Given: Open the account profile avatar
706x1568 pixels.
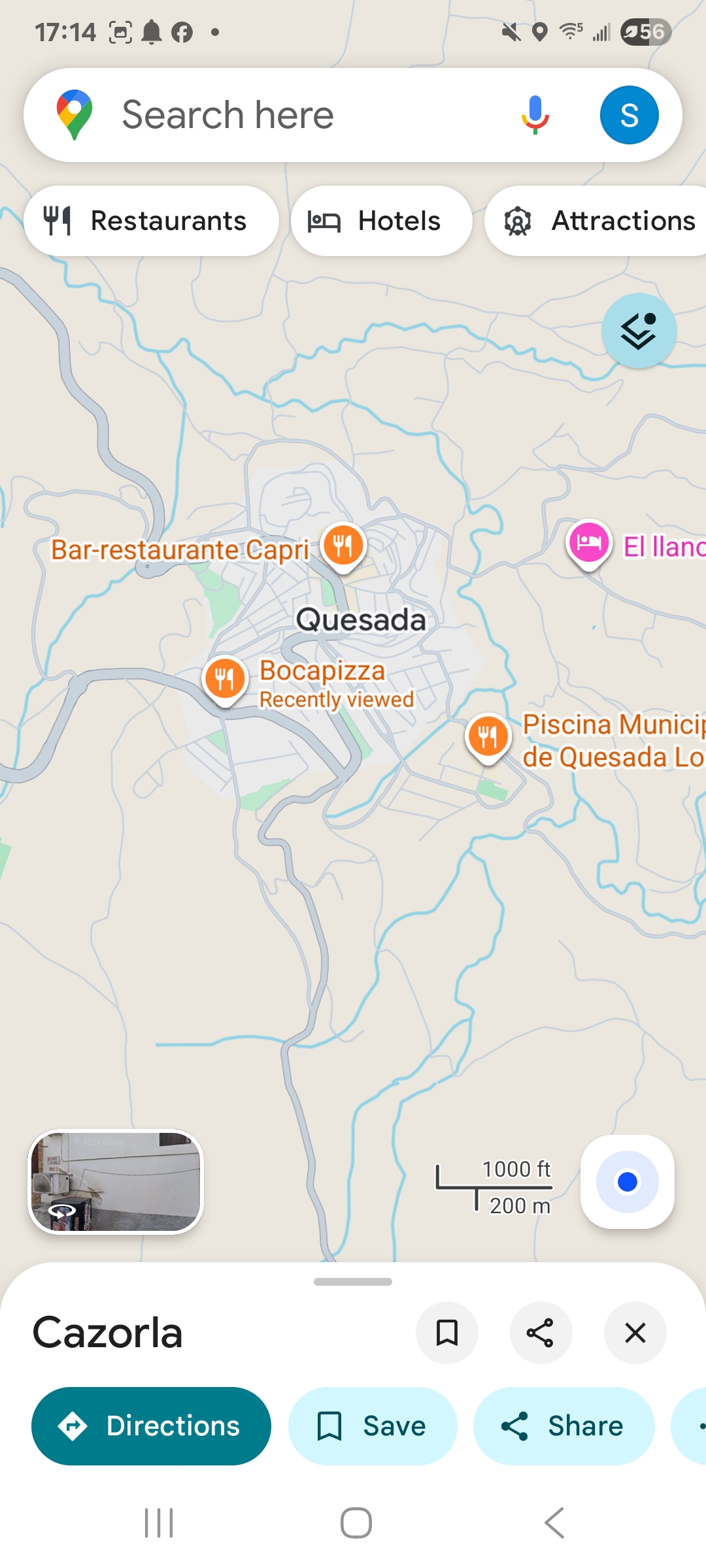Looking at the screenshot, I should 629,115.
